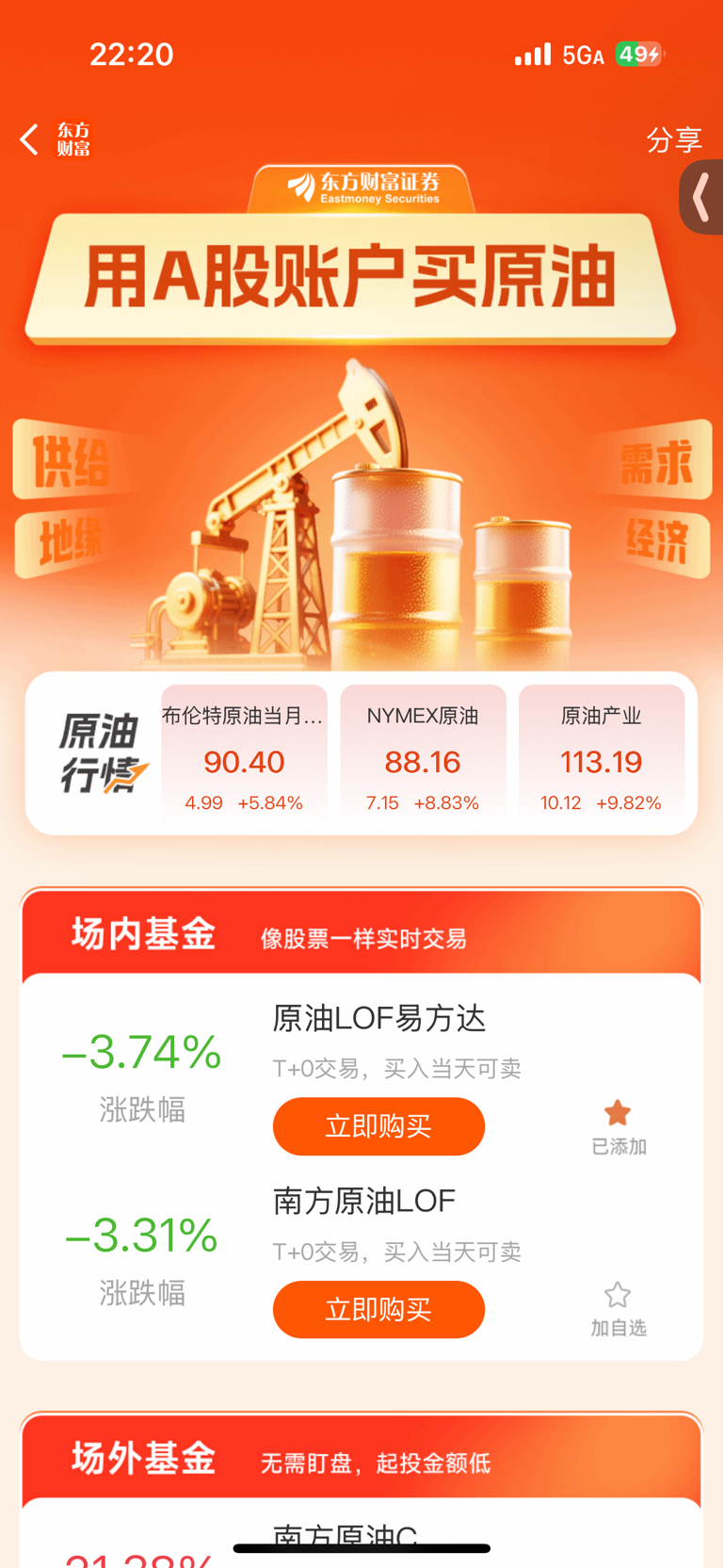Open 原油LOF易方达 fund details
The width and height of the screenshot is (724, 1568).
(378, 1018)
